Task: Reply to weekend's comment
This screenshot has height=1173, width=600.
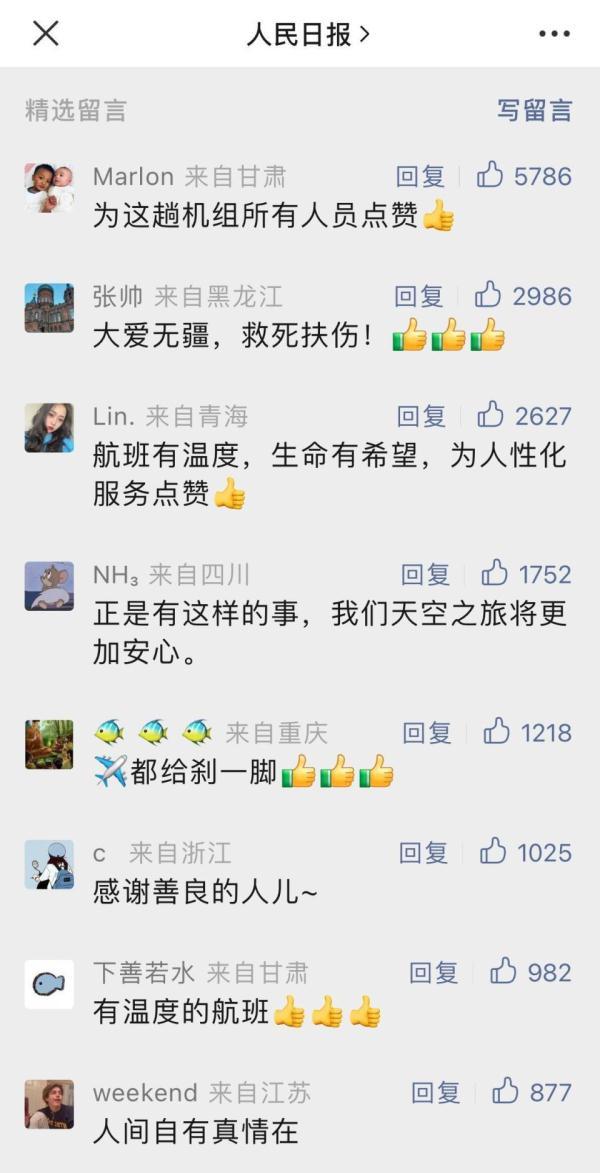Action: pos(435,1093)
